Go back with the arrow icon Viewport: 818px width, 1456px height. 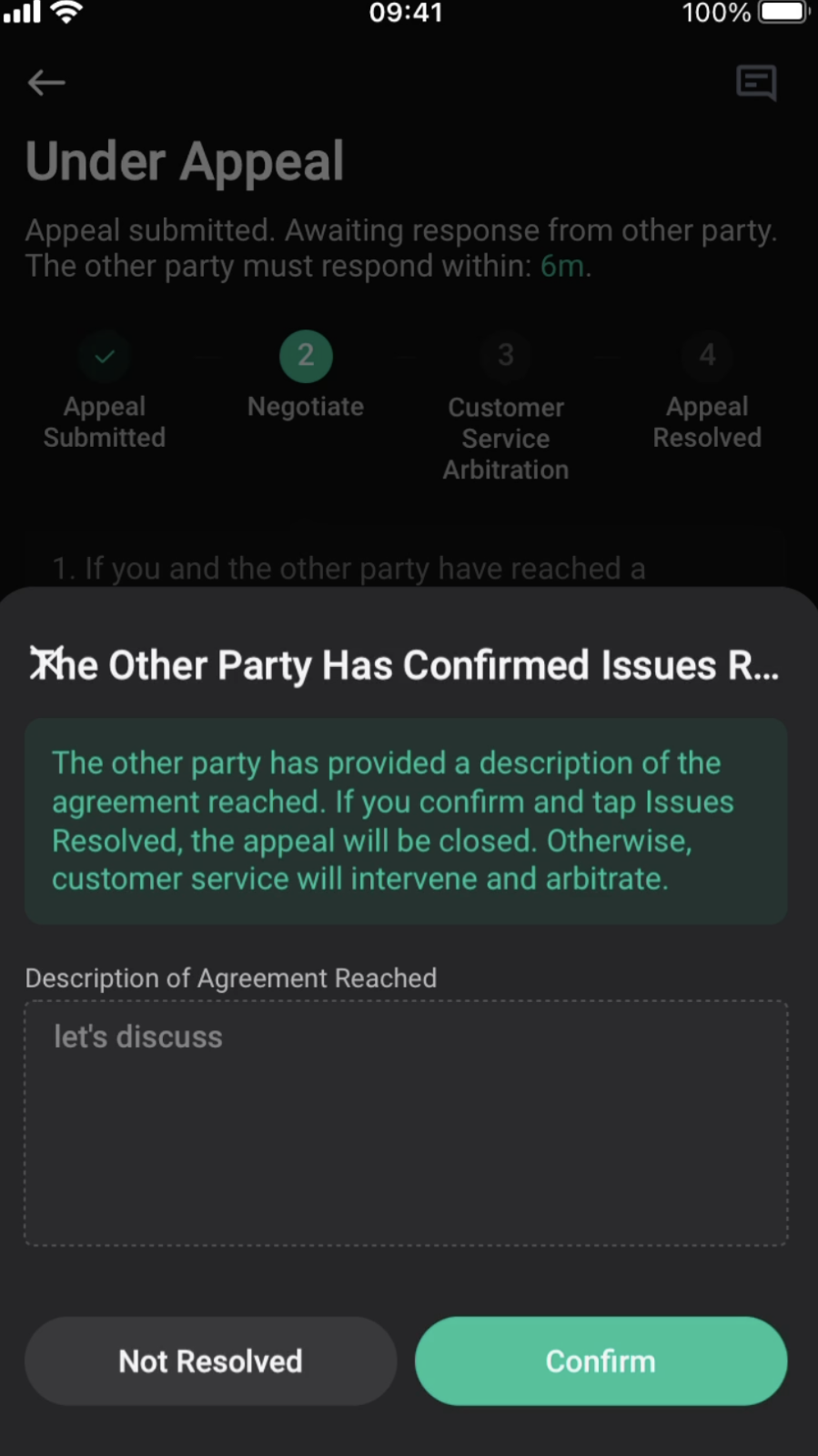pos(46,83)
